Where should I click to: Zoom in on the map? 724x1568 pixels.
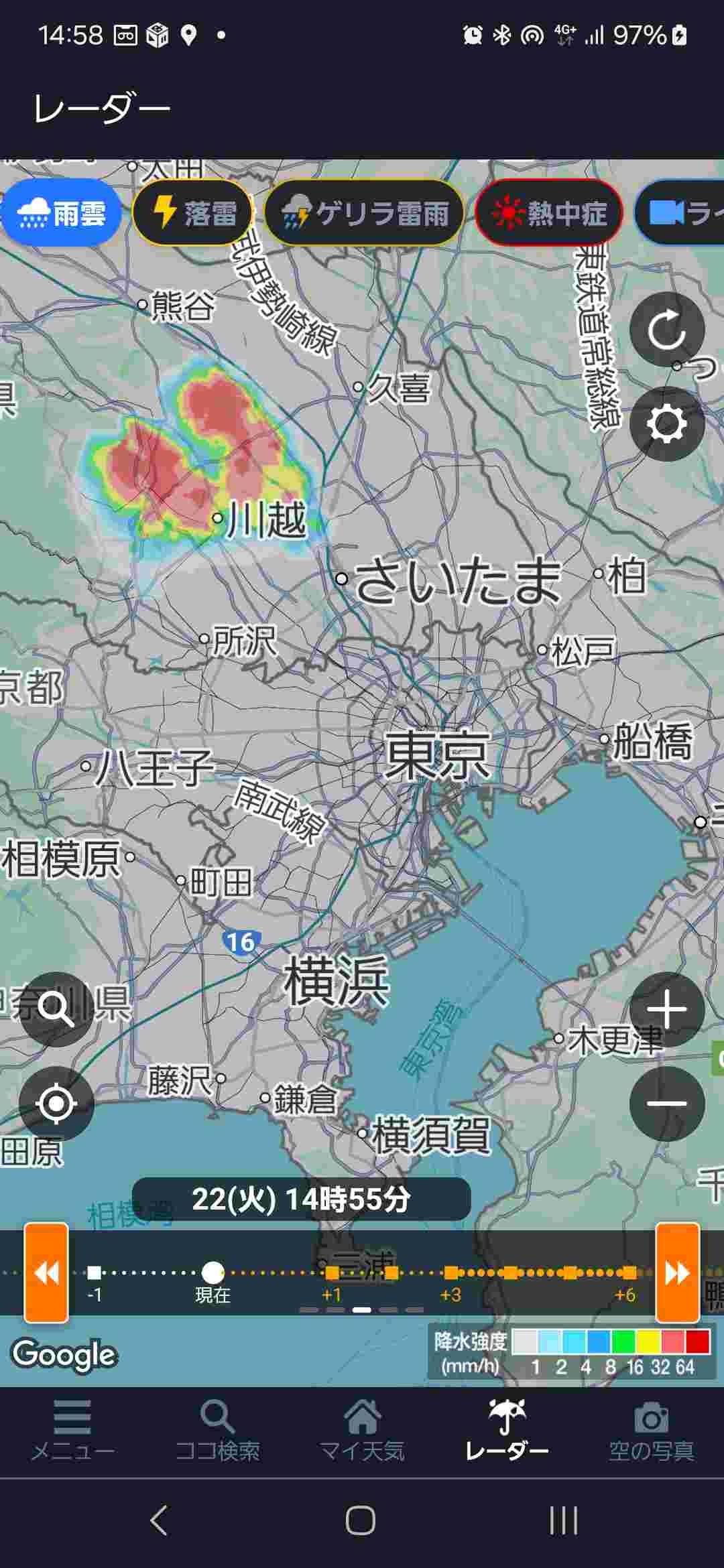point(666,1009)
